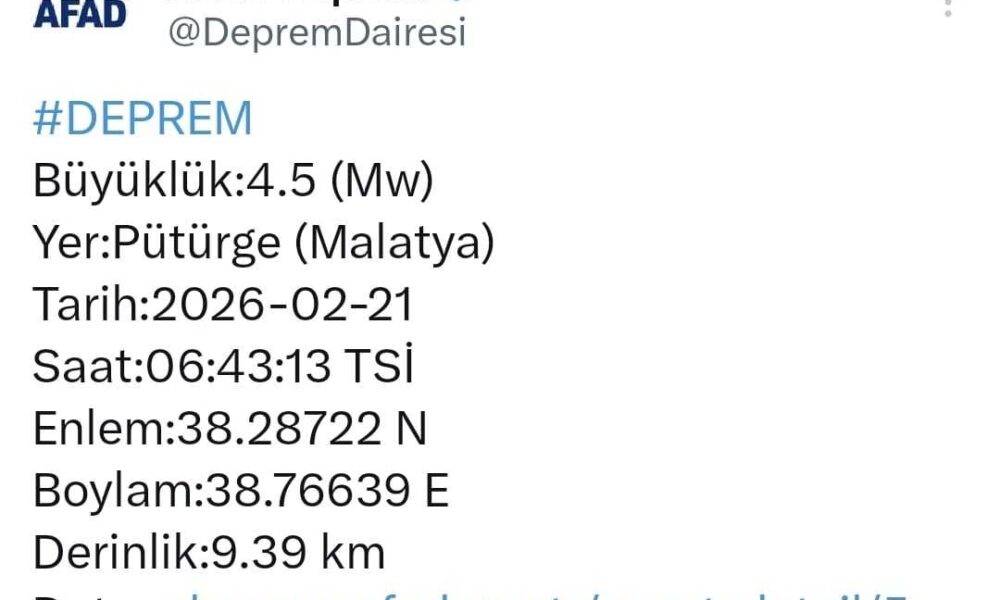
Task: Open the @DepremDairesi profile handle
Action: (x=317, y=33)
